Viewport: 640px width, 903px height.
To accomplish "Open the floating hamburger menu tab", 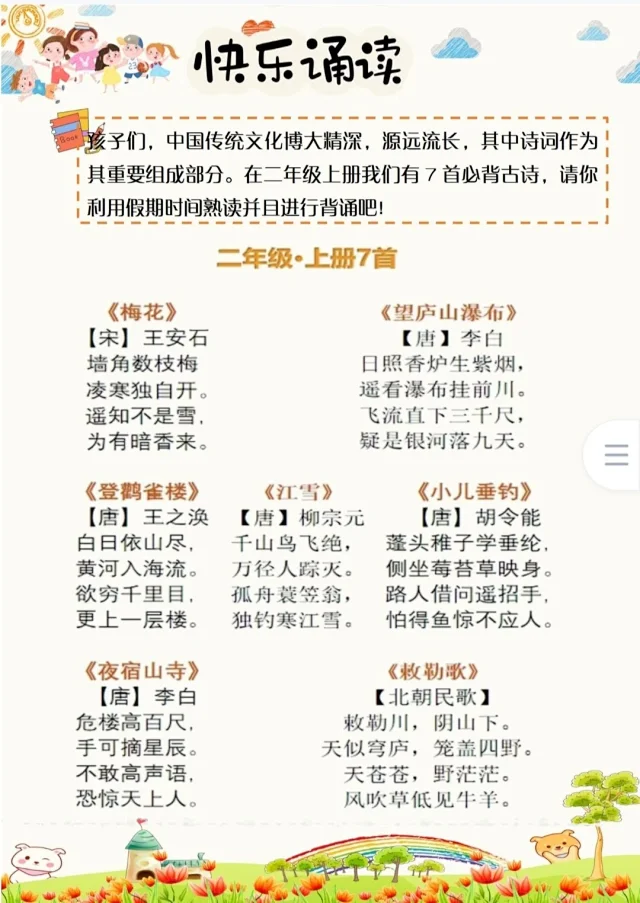I will pos(616,456).
